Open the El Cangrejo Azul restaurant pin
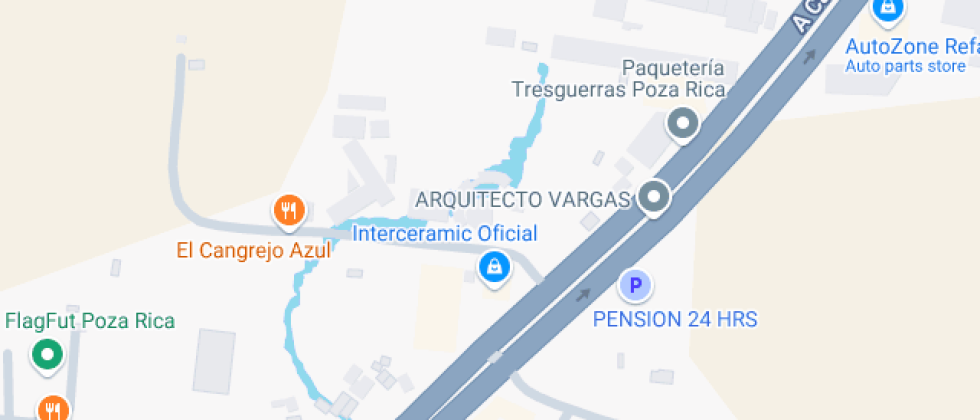This screenshot has width=980, height=420. coord(289,211)
